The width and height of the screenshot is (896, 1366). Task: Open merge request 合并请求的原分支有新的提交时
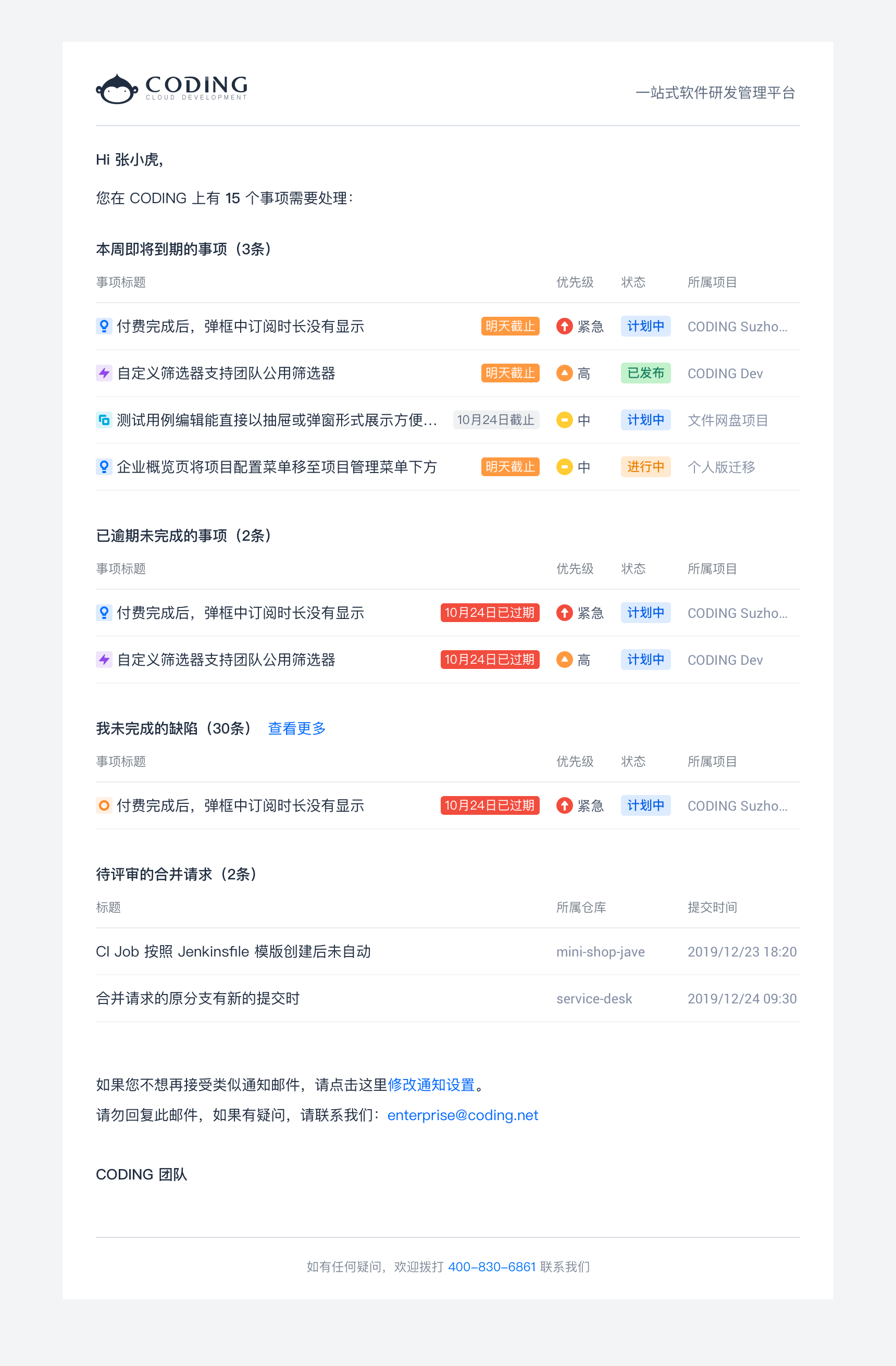click(197, 999)
